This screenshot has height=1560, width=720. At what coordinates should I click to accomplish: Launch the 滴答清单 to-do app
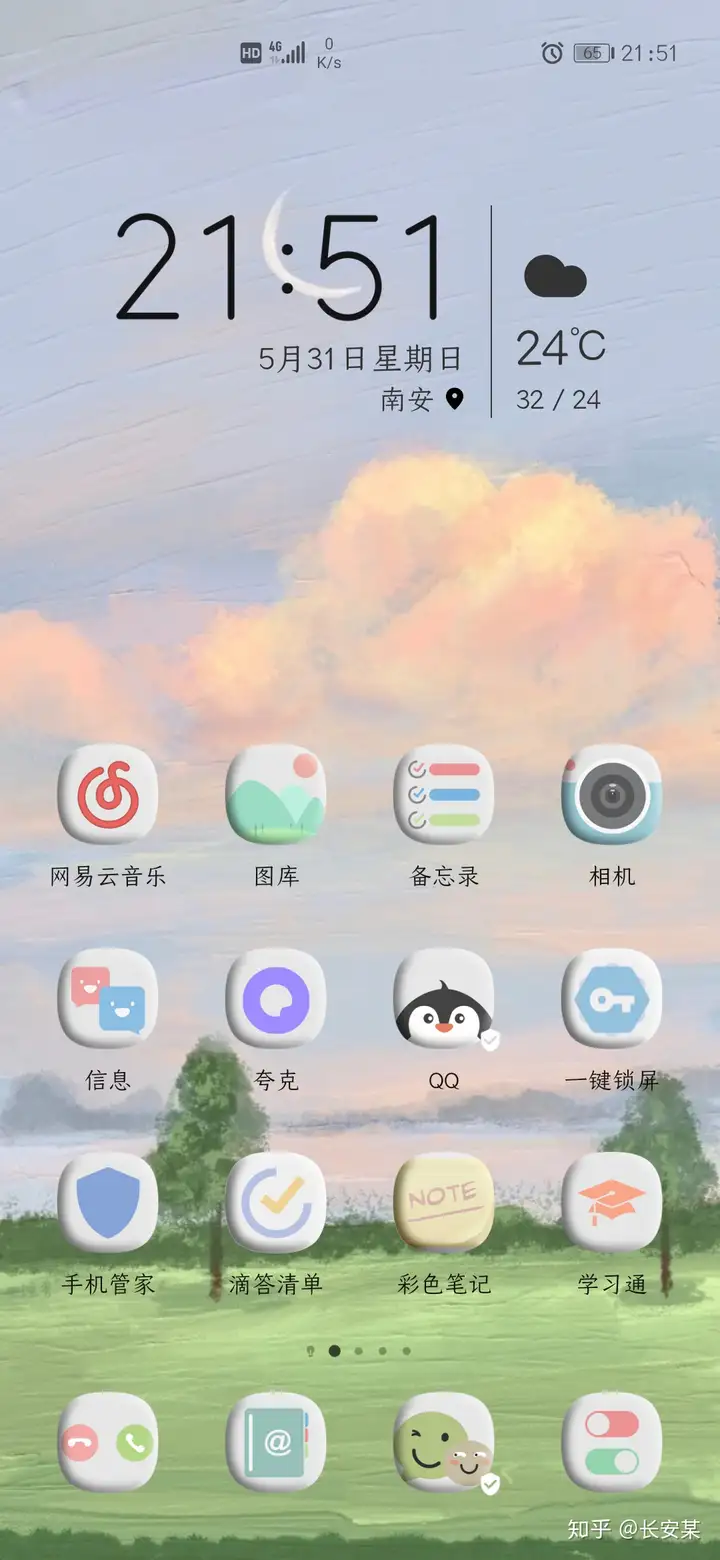tap(276, 1203)
